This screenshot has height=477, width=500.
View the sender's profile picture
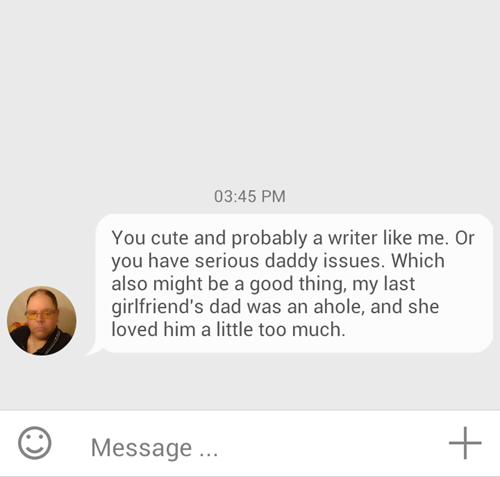tap(42, 321)
